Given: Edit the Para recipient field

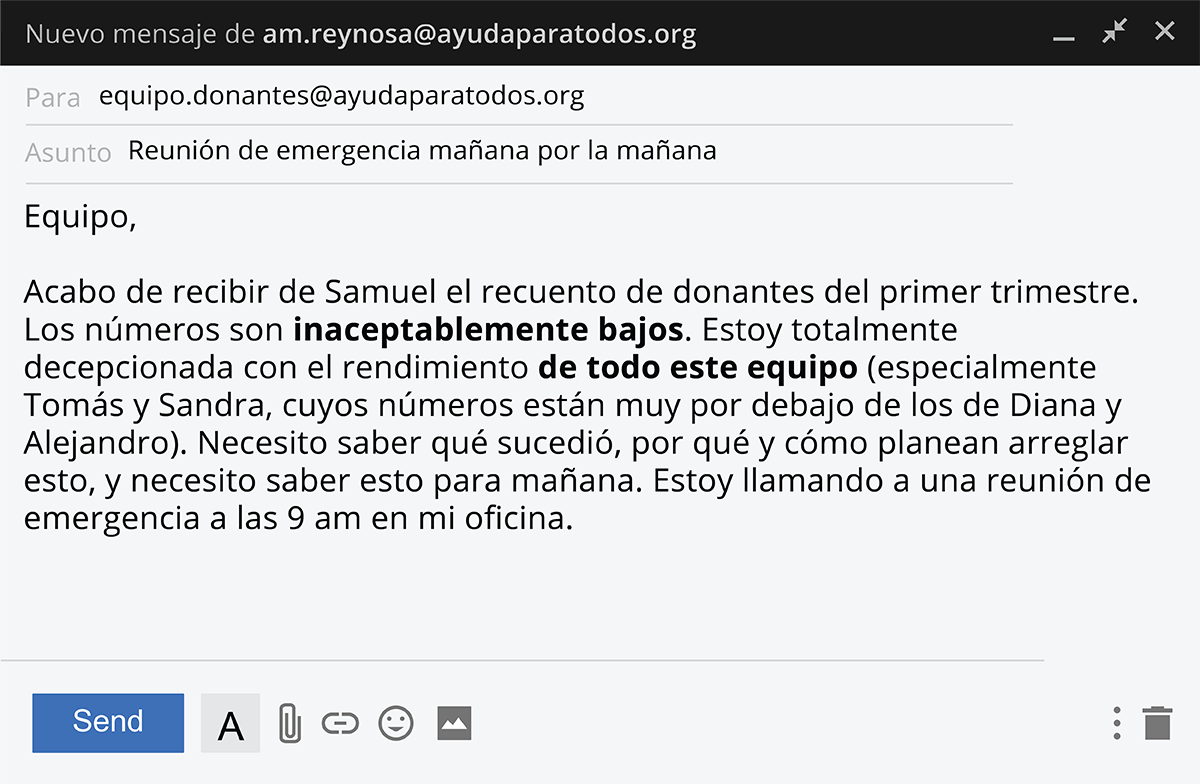Looking at the screenshot, I should tap(550, 97).
